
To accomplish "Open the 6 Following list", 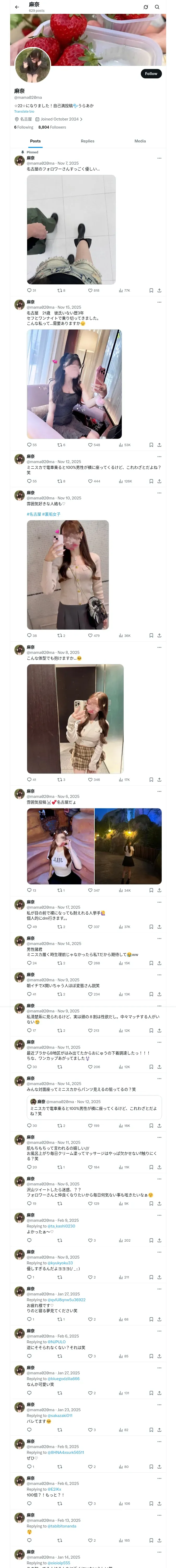I will click(x=24, y=127).
